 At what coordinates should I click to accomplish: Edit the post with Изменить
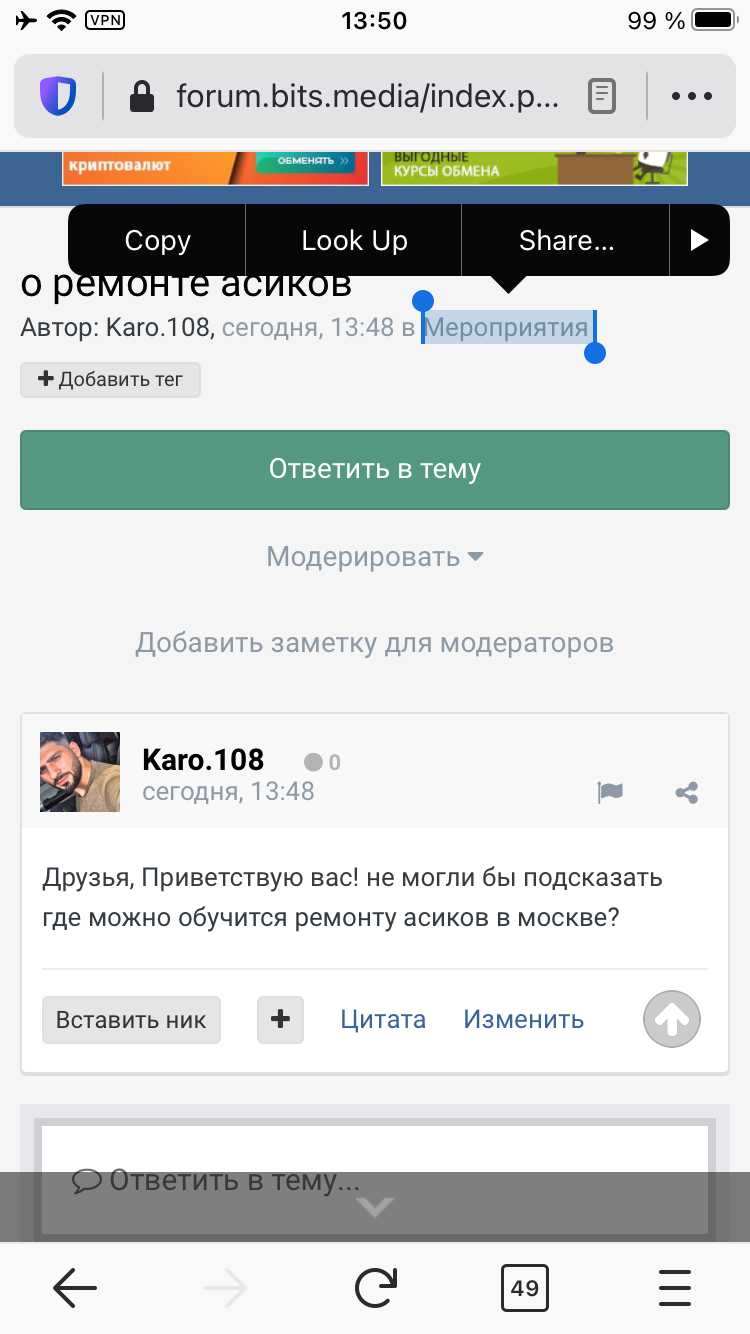point(523,1020)
